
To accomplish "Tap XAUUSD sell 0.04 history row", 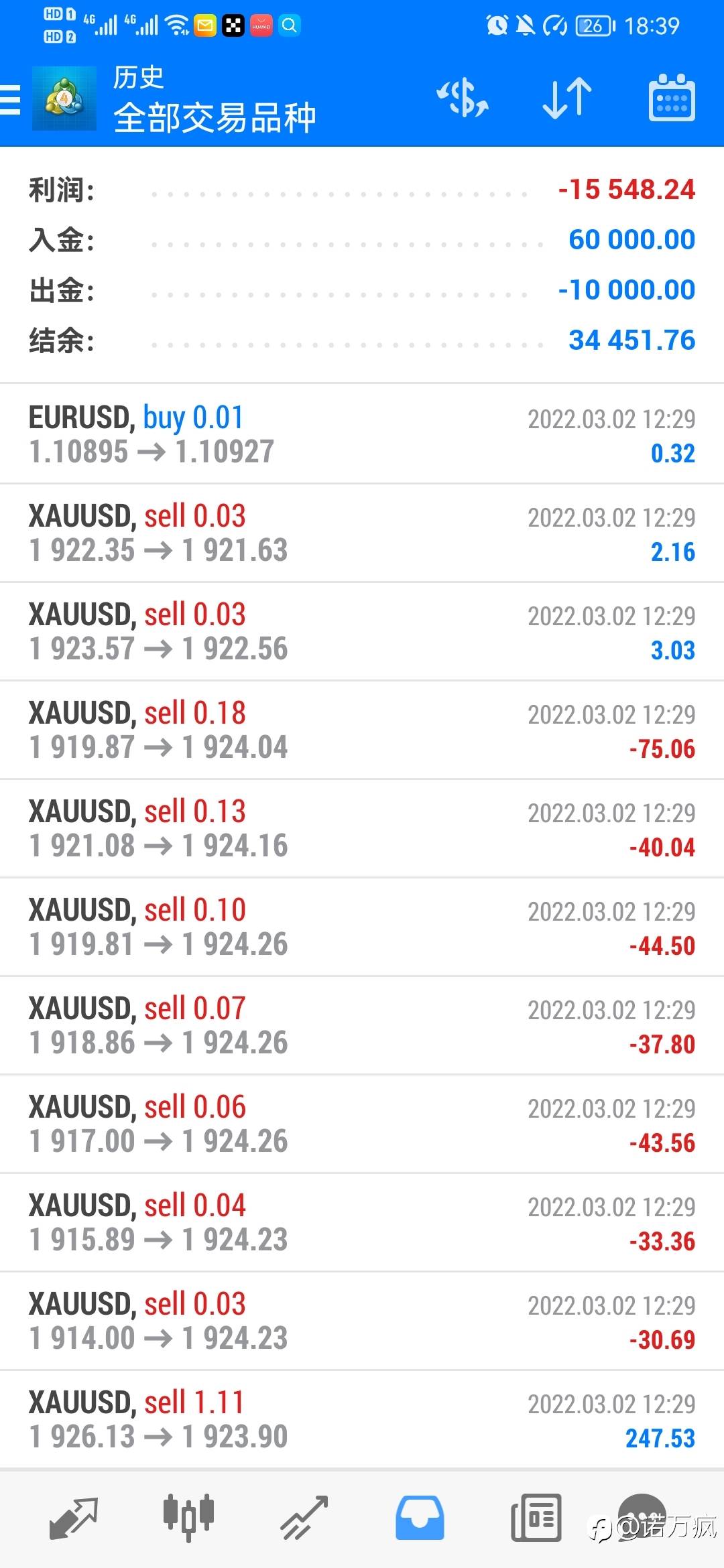I will 362,1222.
